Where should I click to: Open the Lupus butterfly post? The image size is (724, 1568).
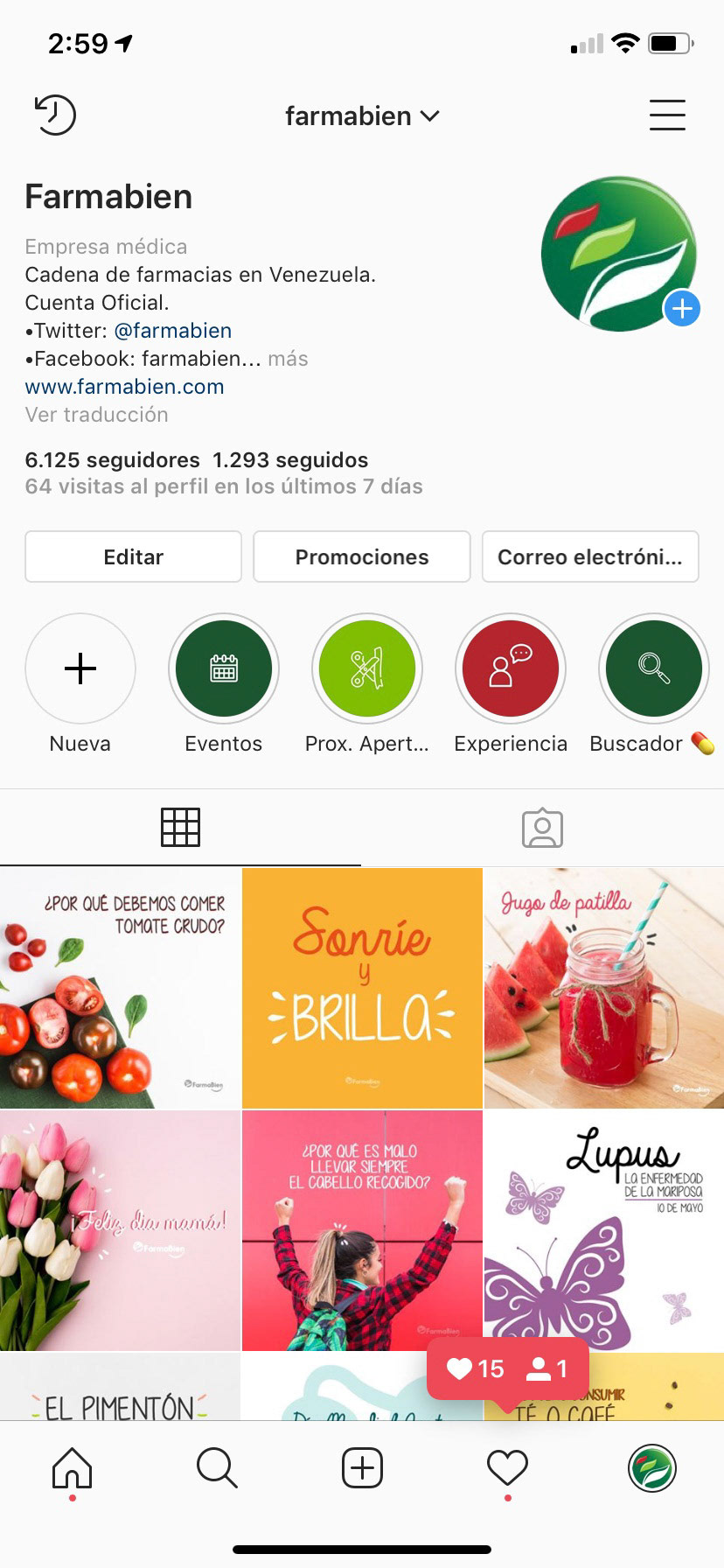pyautogui.click(x=603, y=1230)
